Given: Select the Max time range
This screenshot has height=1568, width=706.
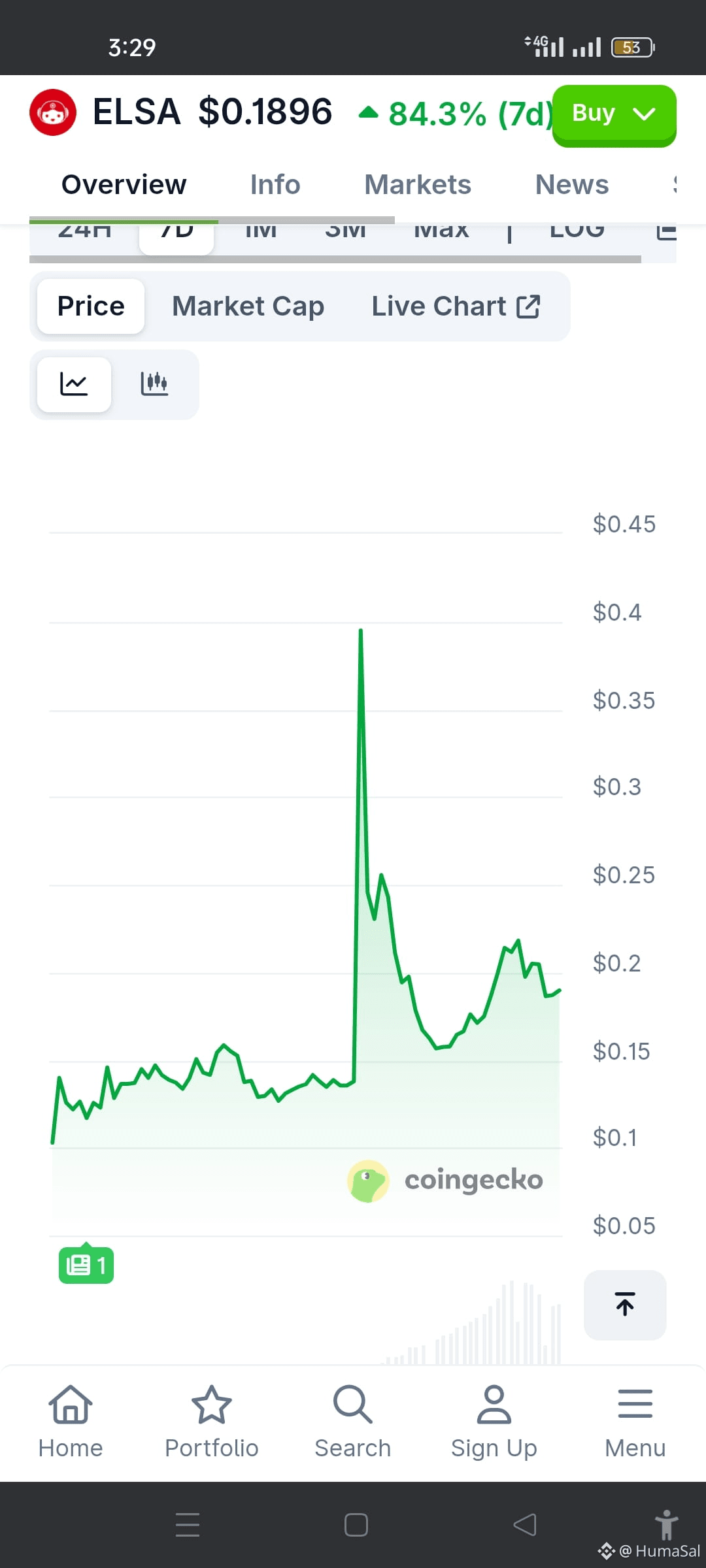Looking at the screenshot, I should tap(441, 230).
